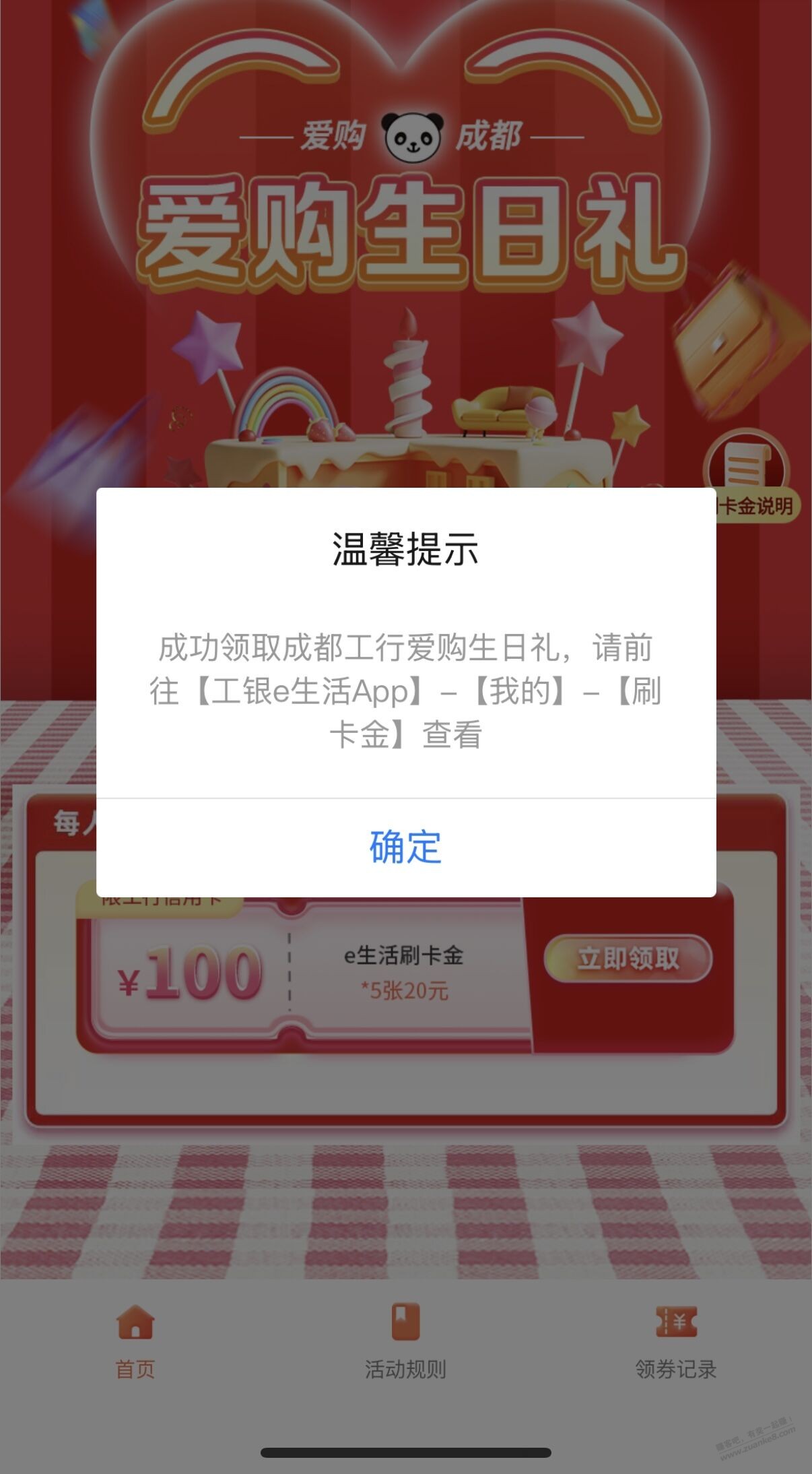Screen dimensions: 812x1474
Task: Switch to the 活动规则 tab
Action: 405,1341
